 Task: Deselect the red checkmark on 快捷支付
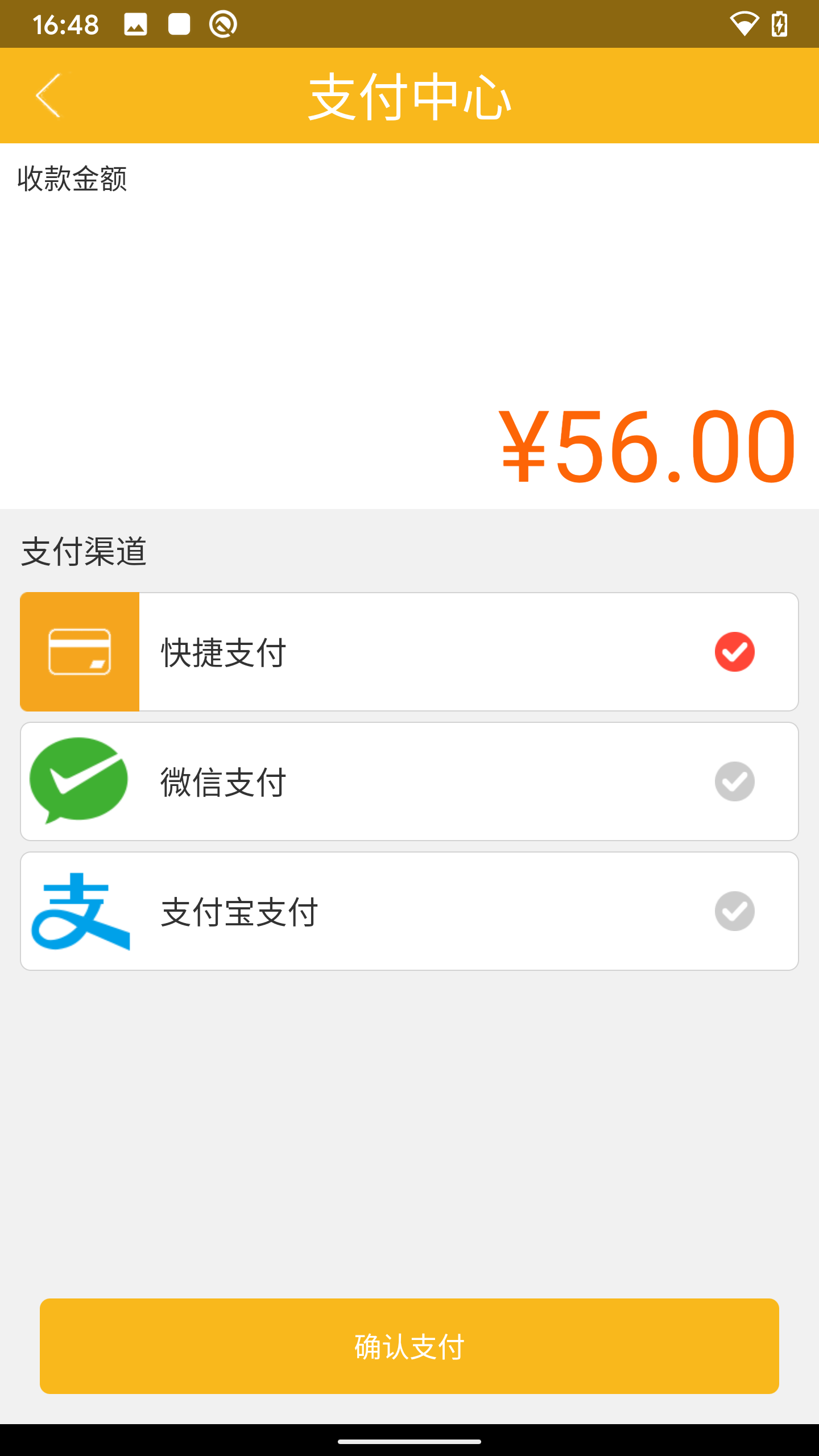coord(734,652)
